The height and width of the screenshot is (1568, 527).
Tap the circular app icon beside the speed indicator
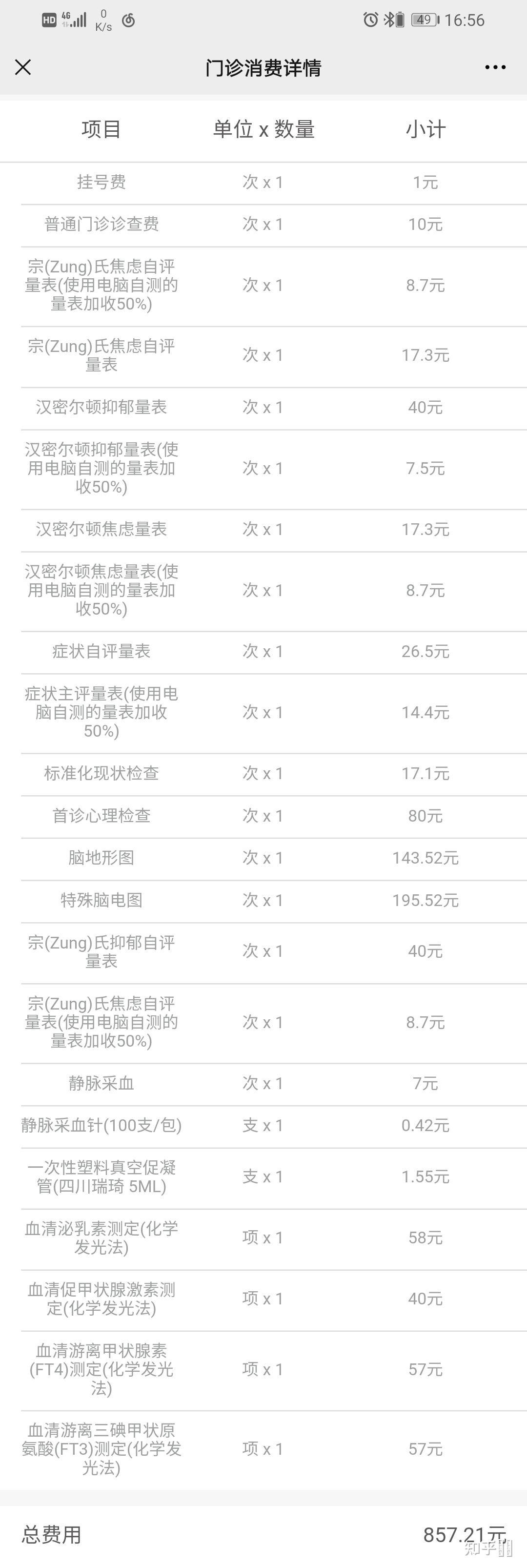[128, 20]
